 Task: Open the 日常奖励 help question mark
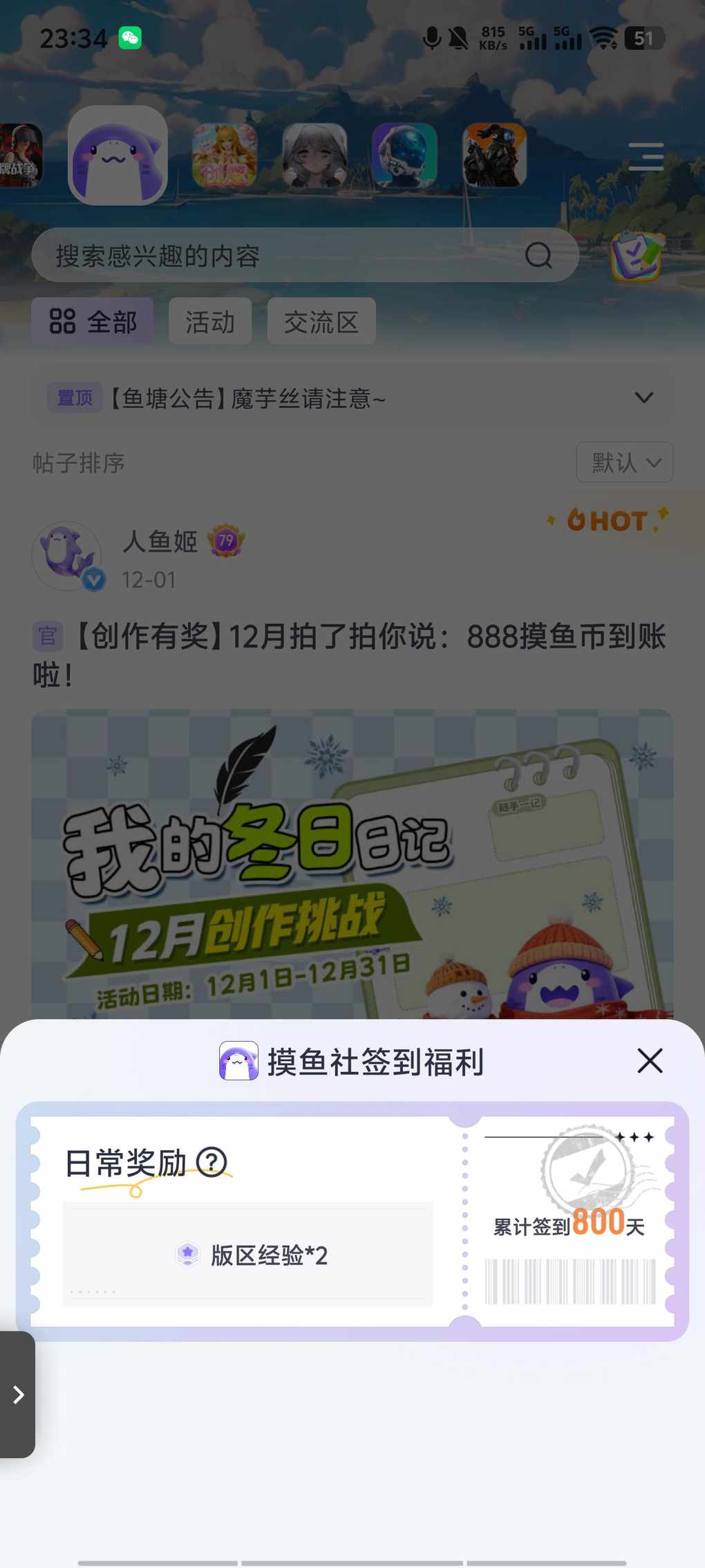click(211, 1162)
